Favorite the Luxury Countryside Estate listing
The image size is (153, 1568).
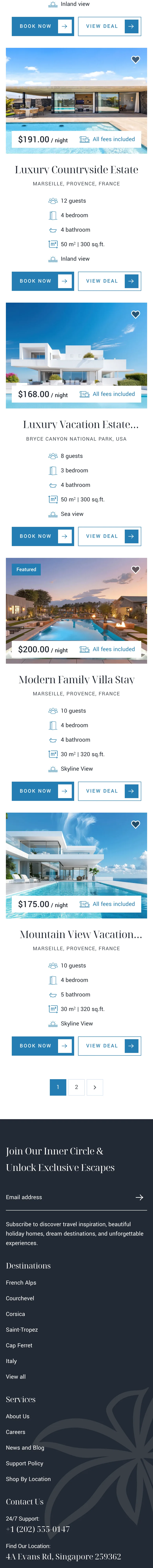coord(135,60)
